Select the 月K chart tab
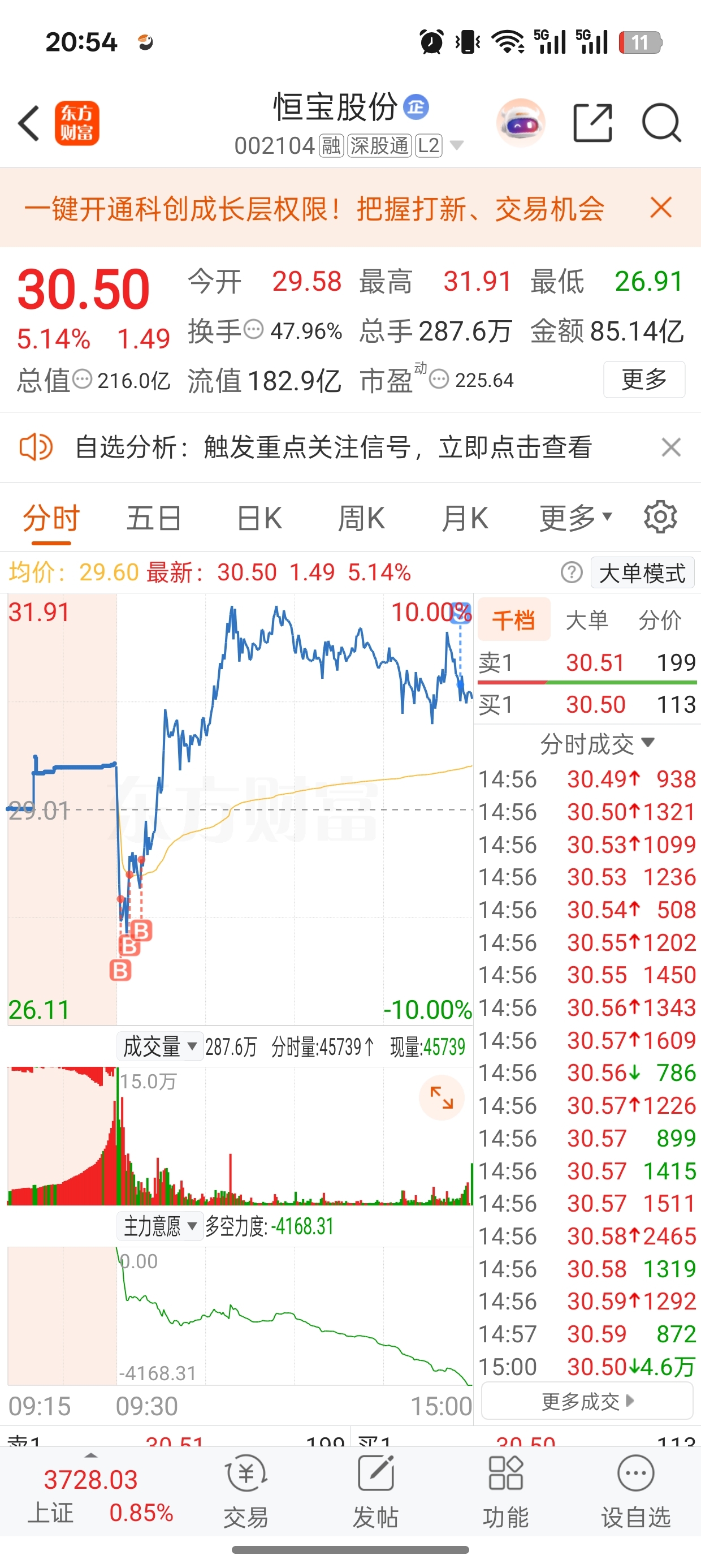Image resolution: width=701 pixels, height=1568 pixels. (465, 519)
